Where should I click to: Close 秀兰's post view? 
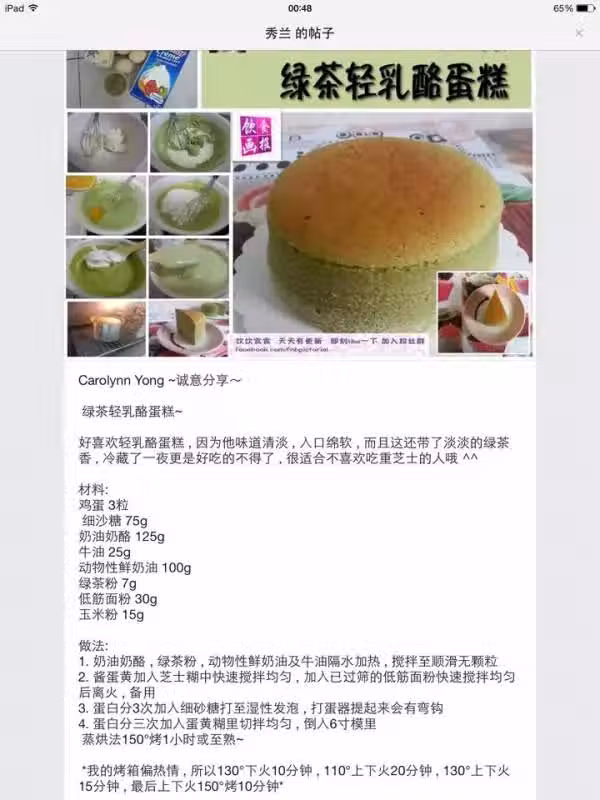pyautogui.click(x=579, y=33)
